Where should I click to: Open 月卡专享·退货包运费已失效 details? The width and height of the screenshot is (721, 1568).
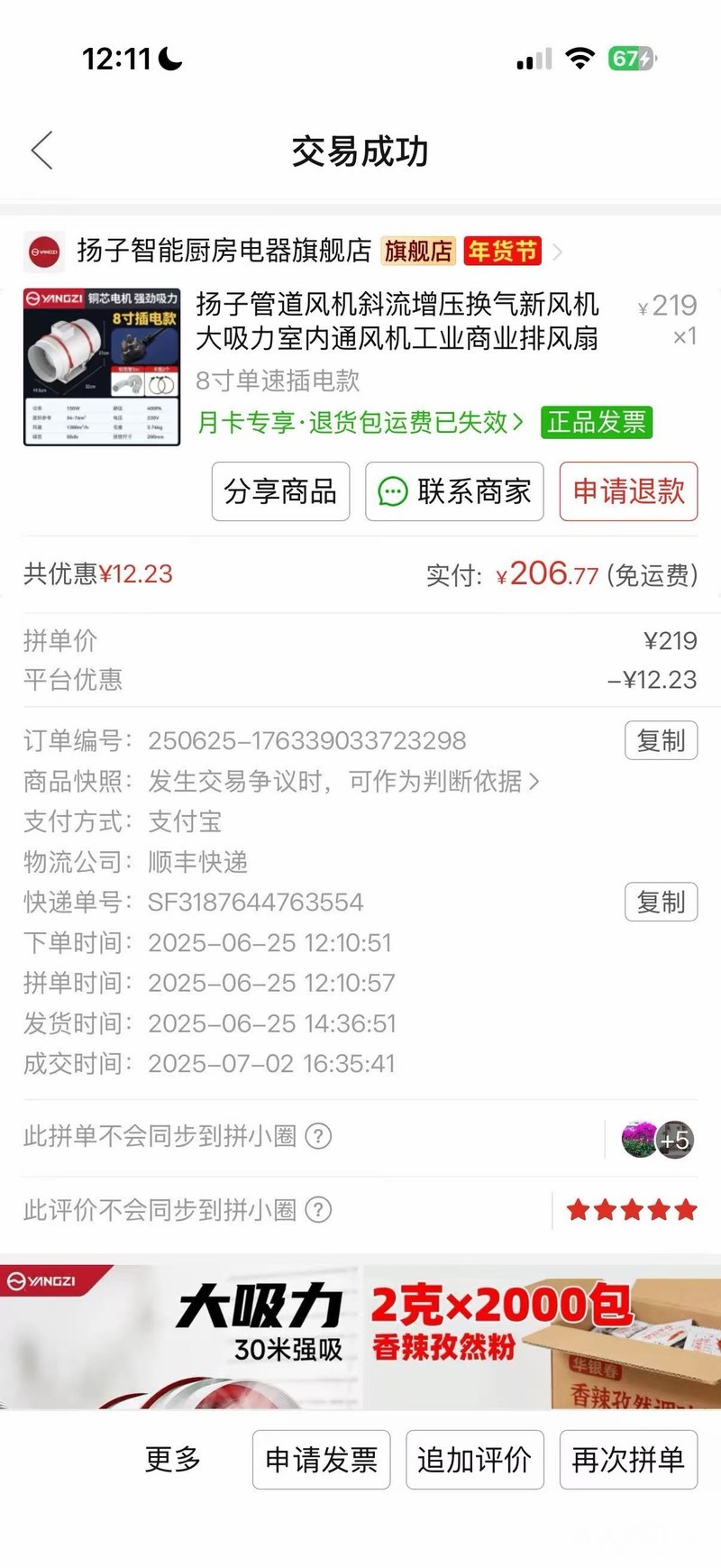[360, 422]
